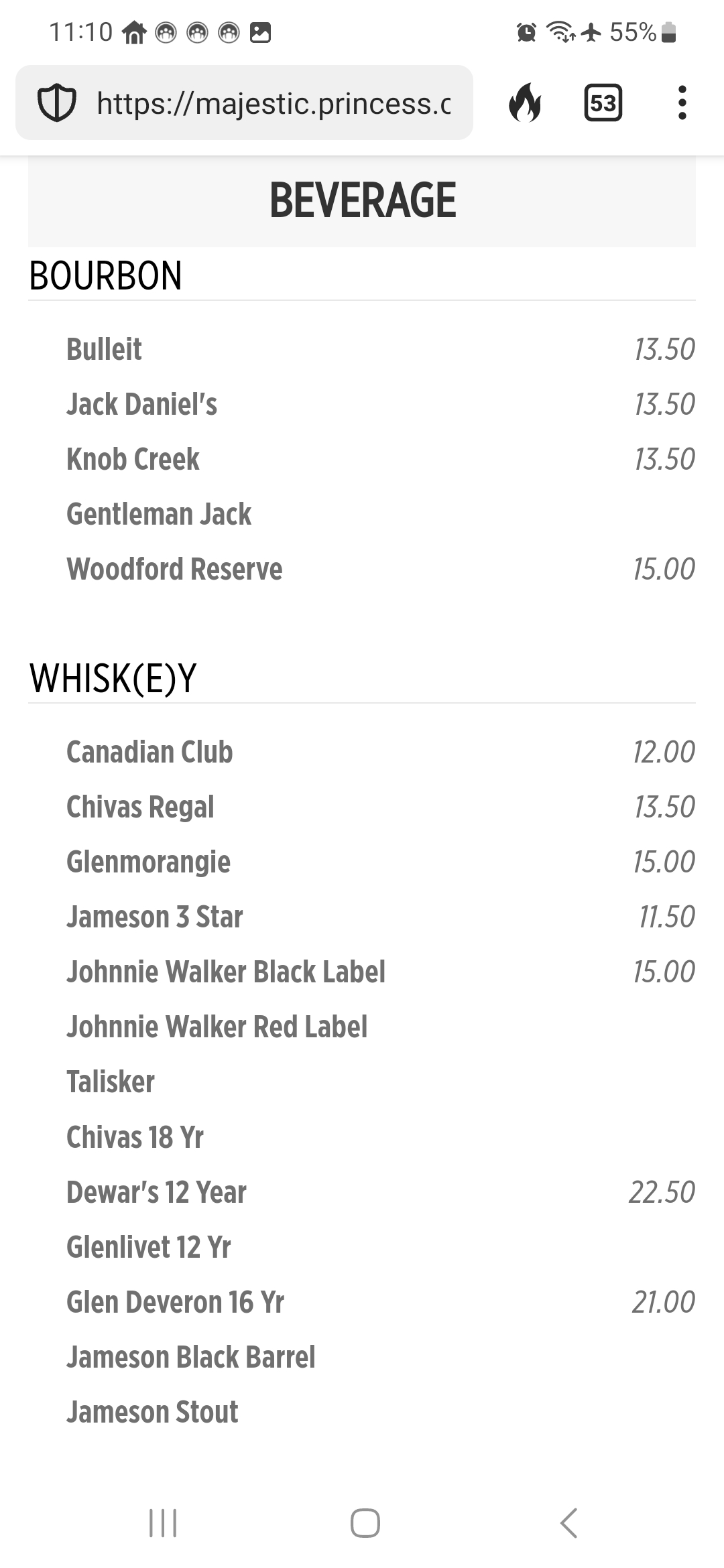This screenshot has width=724, height=1568.
Task: Tap the fire button to clear data
Action: (x=524, y=103)
